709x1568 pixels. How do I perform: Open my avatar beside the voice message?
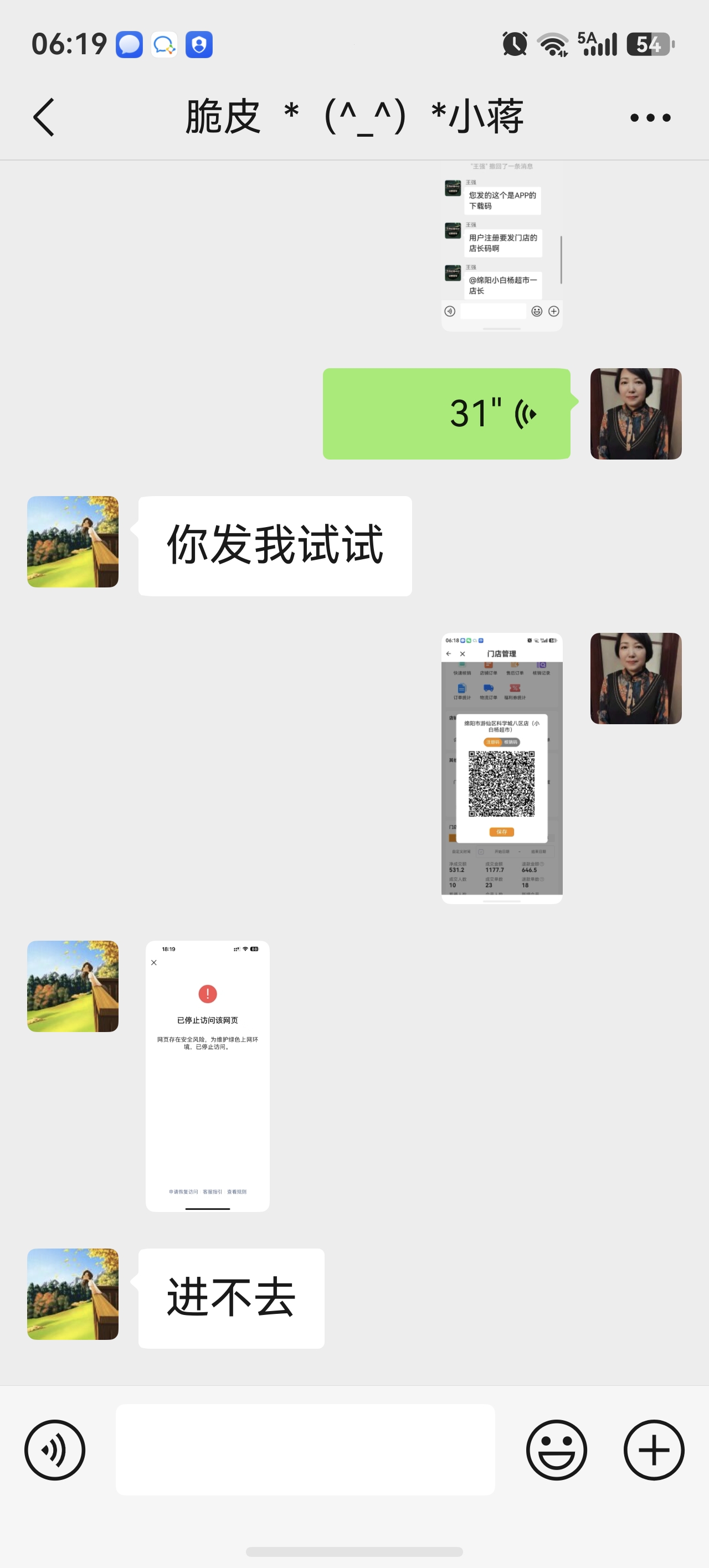click(636, 414)
